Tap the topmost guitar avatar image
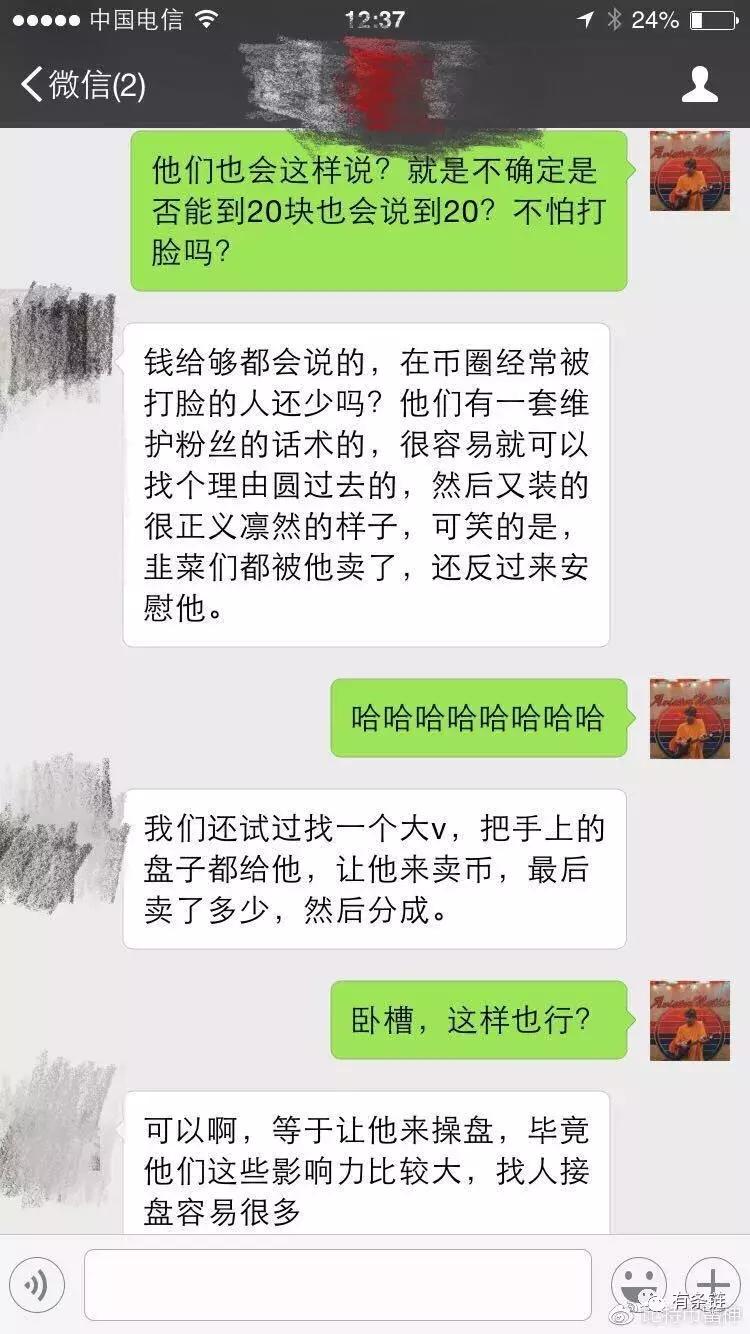750x1334 pixels. (x=688, y=171)
